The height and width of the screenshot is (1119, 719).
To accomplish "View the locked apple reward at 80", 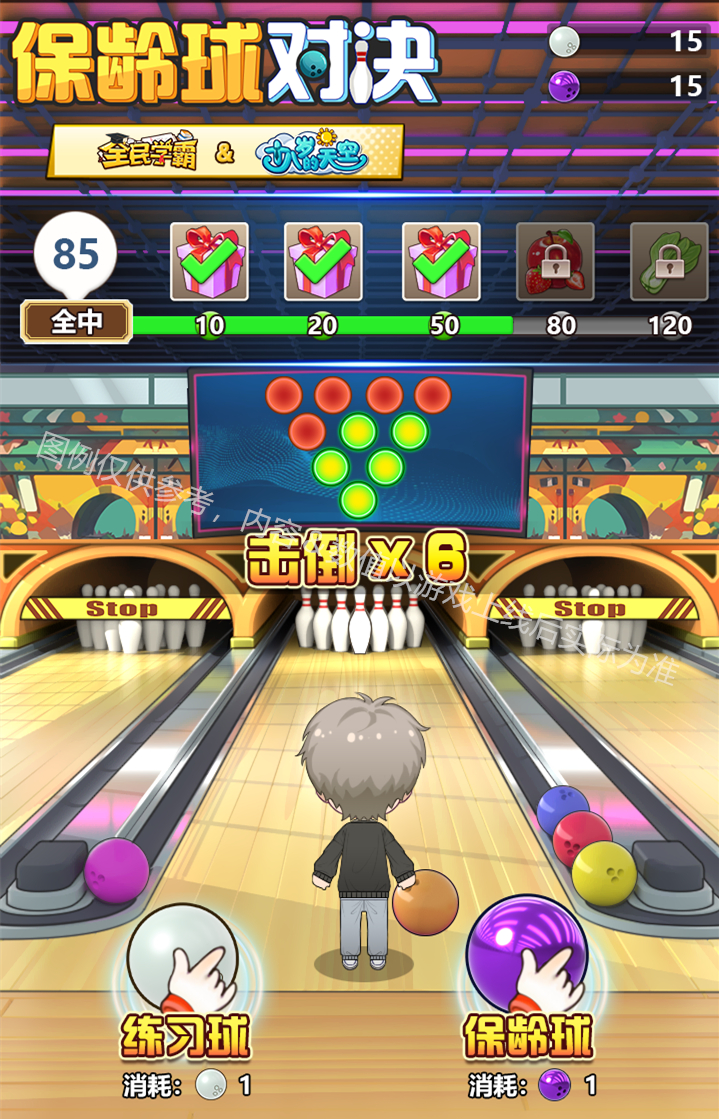I will click(555, 261).
